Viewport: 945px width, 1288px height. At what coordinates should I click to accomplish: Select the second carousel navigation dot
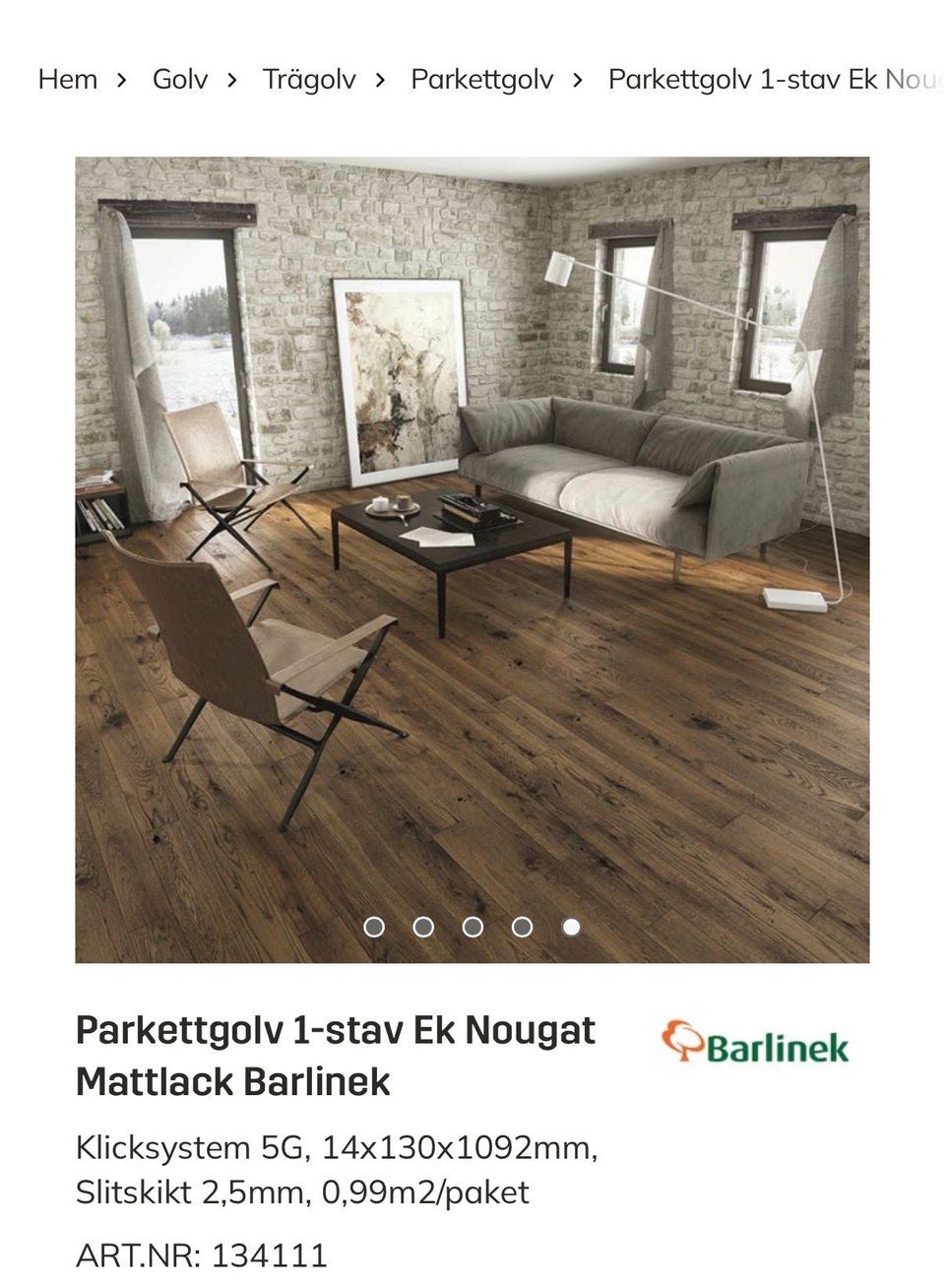tap(424, 927)
